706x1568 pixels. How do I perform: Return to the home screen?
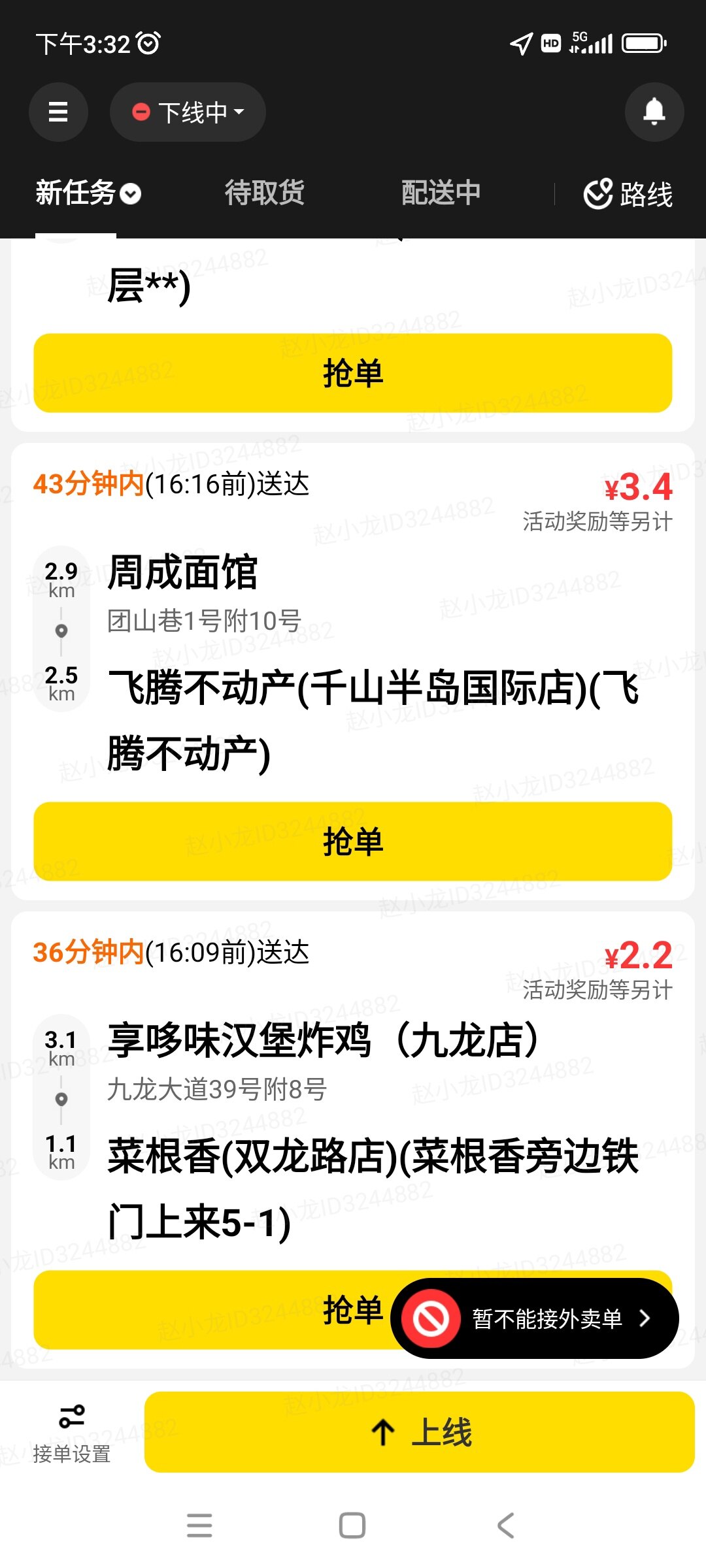pyautogui.click(x=352, y=1526)
